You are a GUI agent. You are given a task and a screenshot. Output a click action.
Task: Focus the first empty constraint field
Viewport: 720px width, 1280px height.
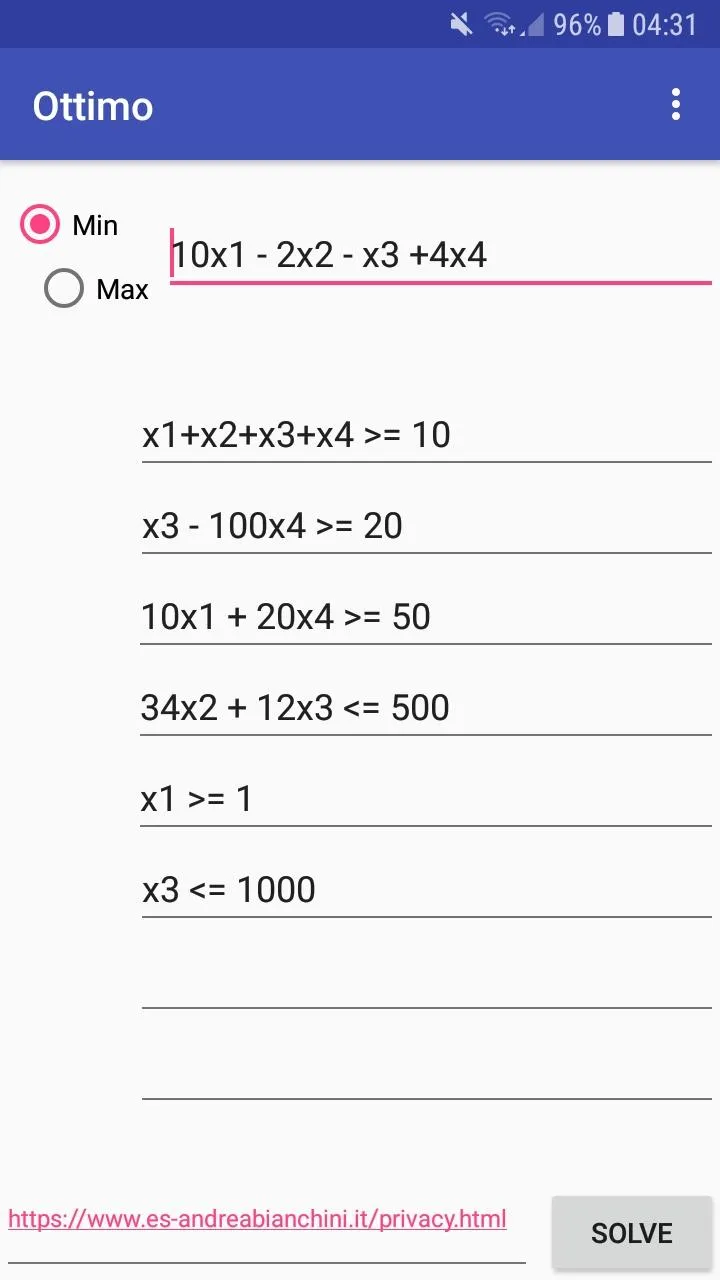427,981
